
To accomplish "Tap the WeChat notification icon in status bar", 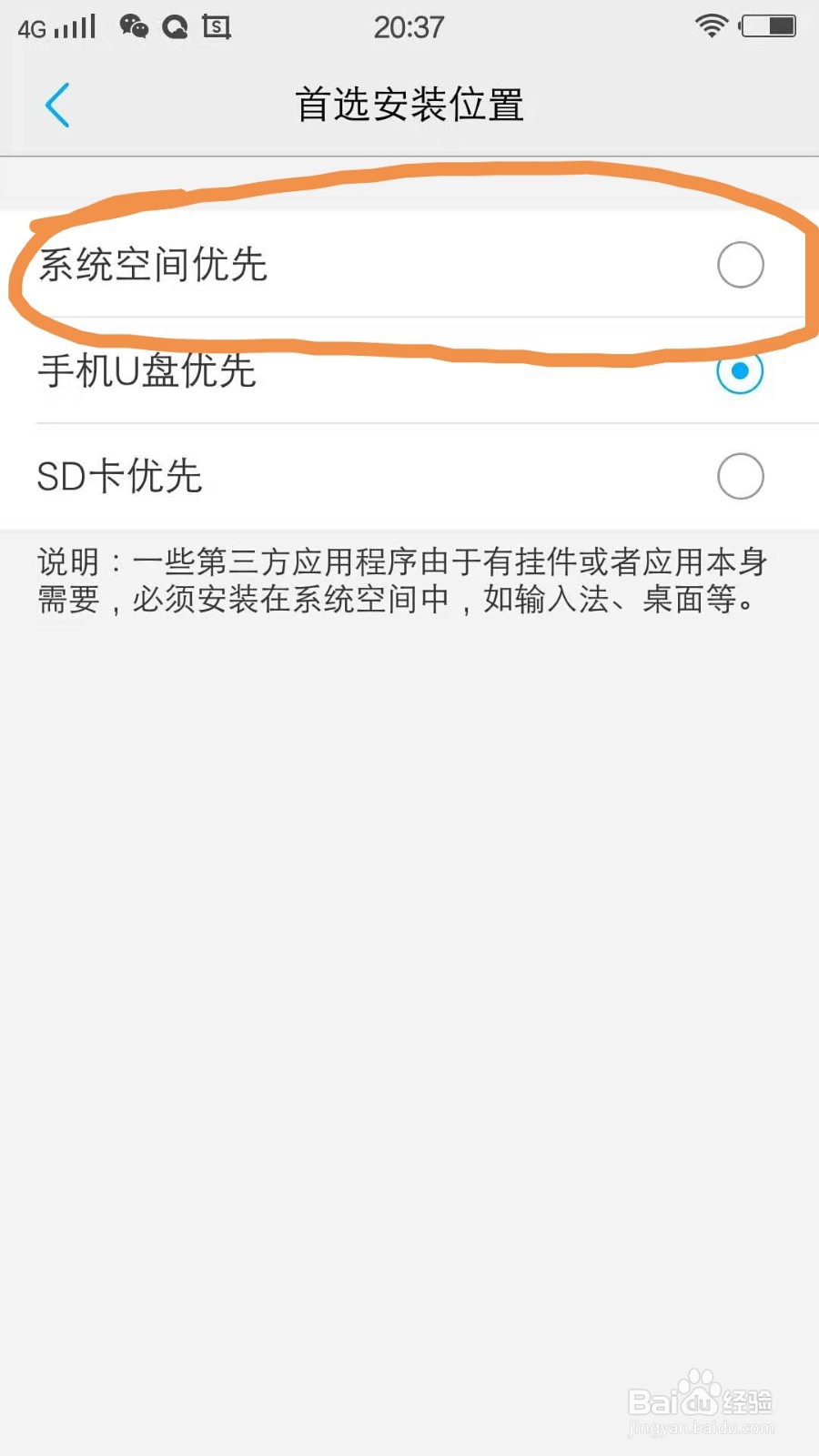I will (x=135, y=27).
